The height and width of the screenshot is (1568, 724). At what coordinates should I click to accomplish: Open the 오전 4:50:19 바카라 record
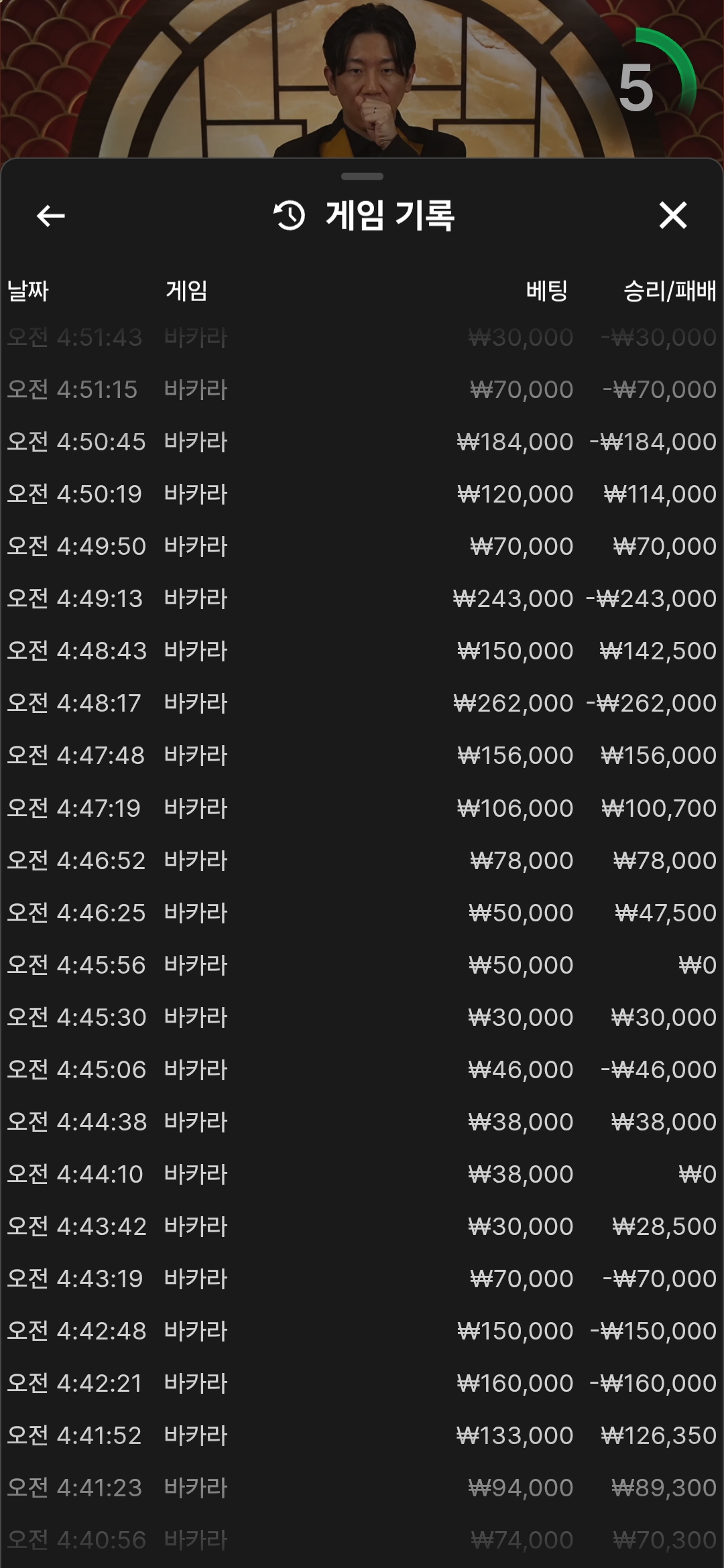click(362, 494)
